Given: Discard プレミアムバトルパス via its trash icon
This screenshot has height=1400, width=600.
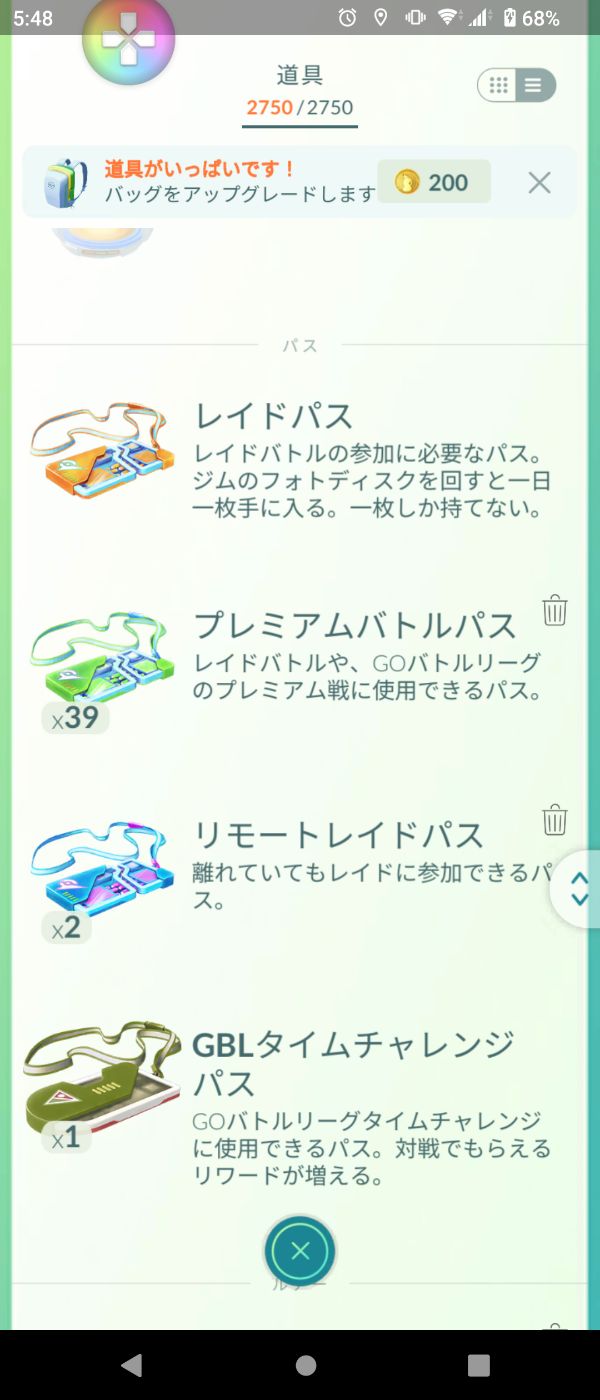Looking at the screenshot, I should pos(555,610).
